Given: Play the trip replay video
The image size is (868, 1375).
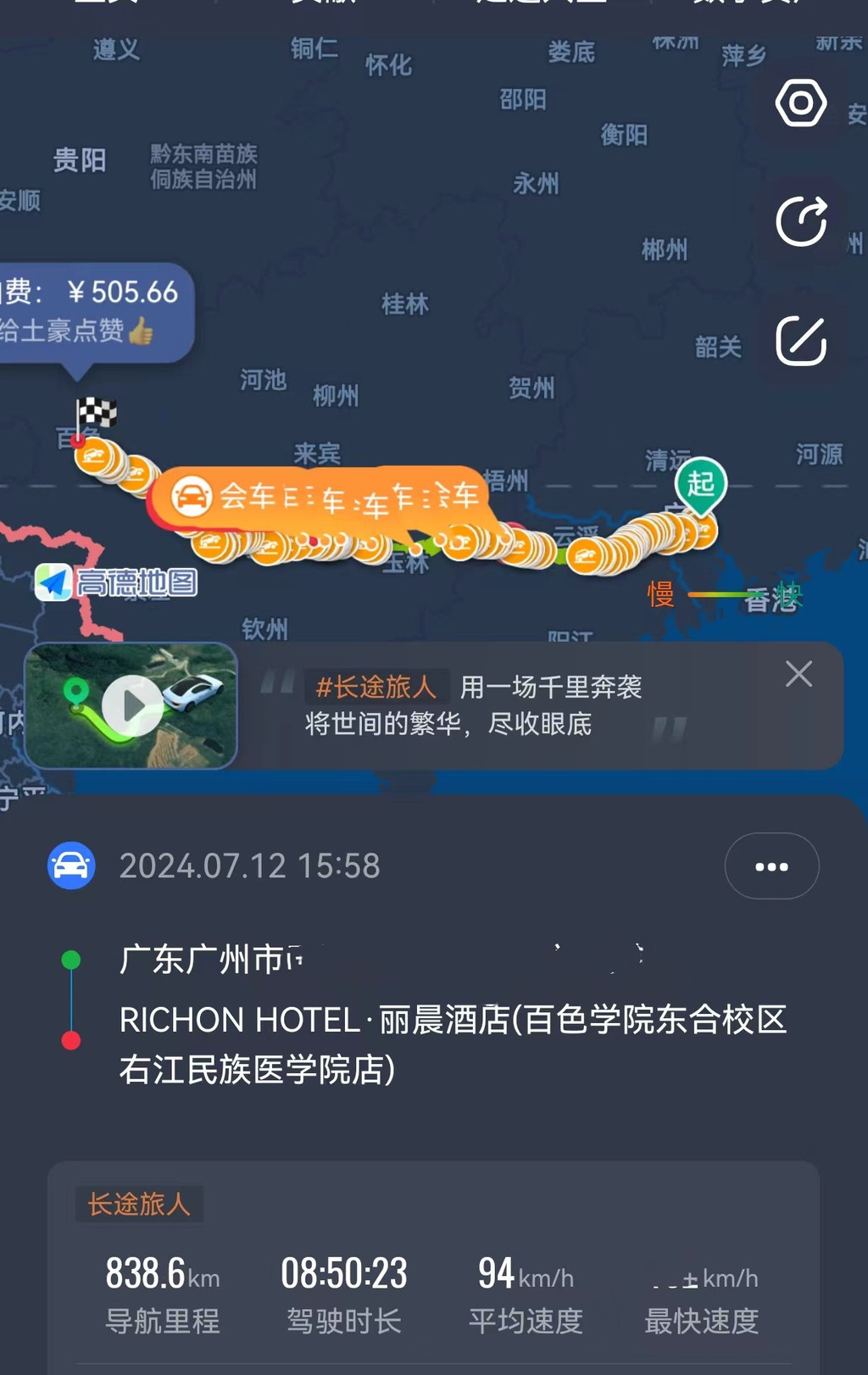Looking at the screenshot, I should pos(131,705).
